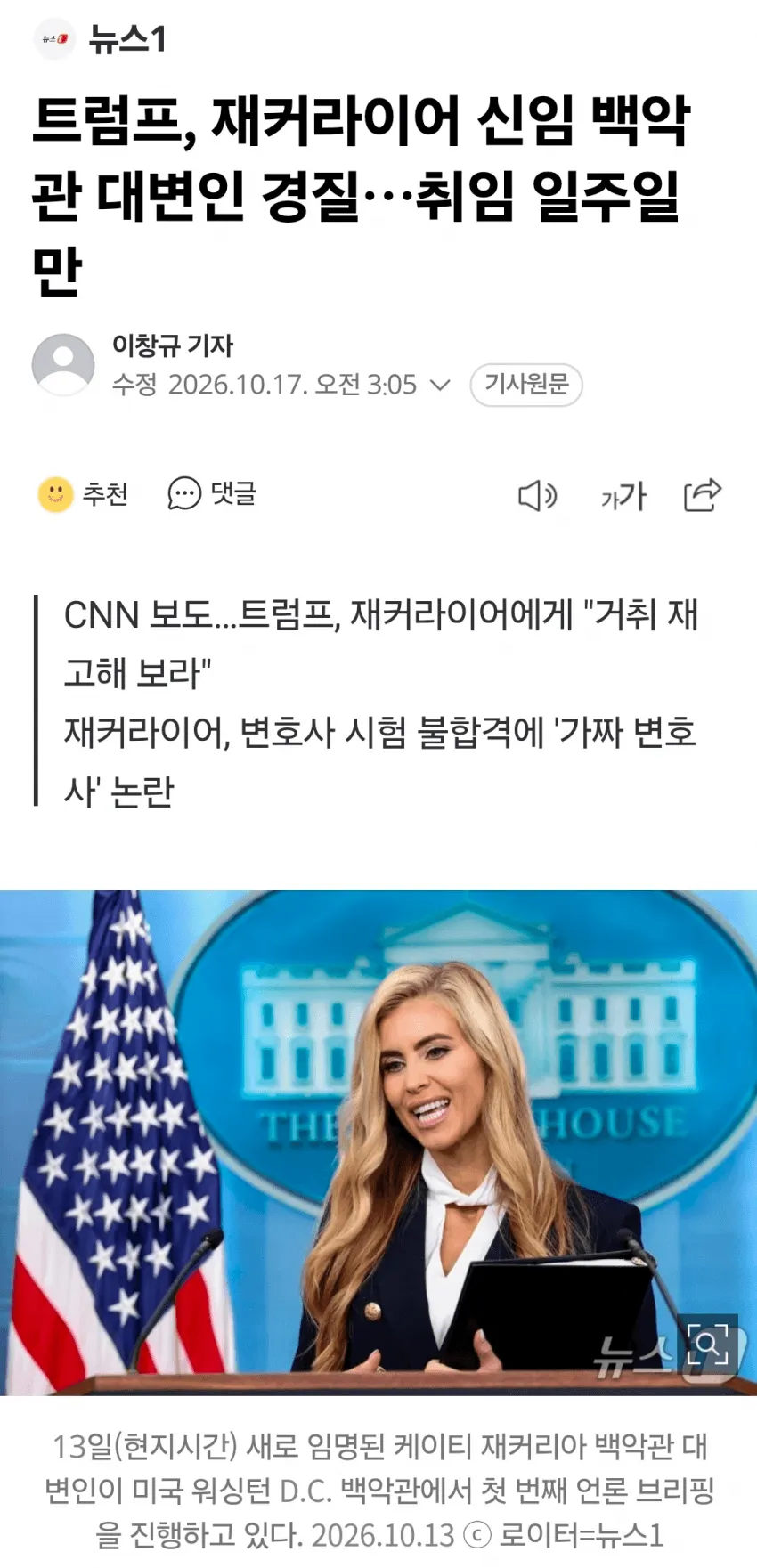The height and width of the screenshot is (1568, 757).
Task: View the press briefing photo full size
Action: click(378, 1142)
